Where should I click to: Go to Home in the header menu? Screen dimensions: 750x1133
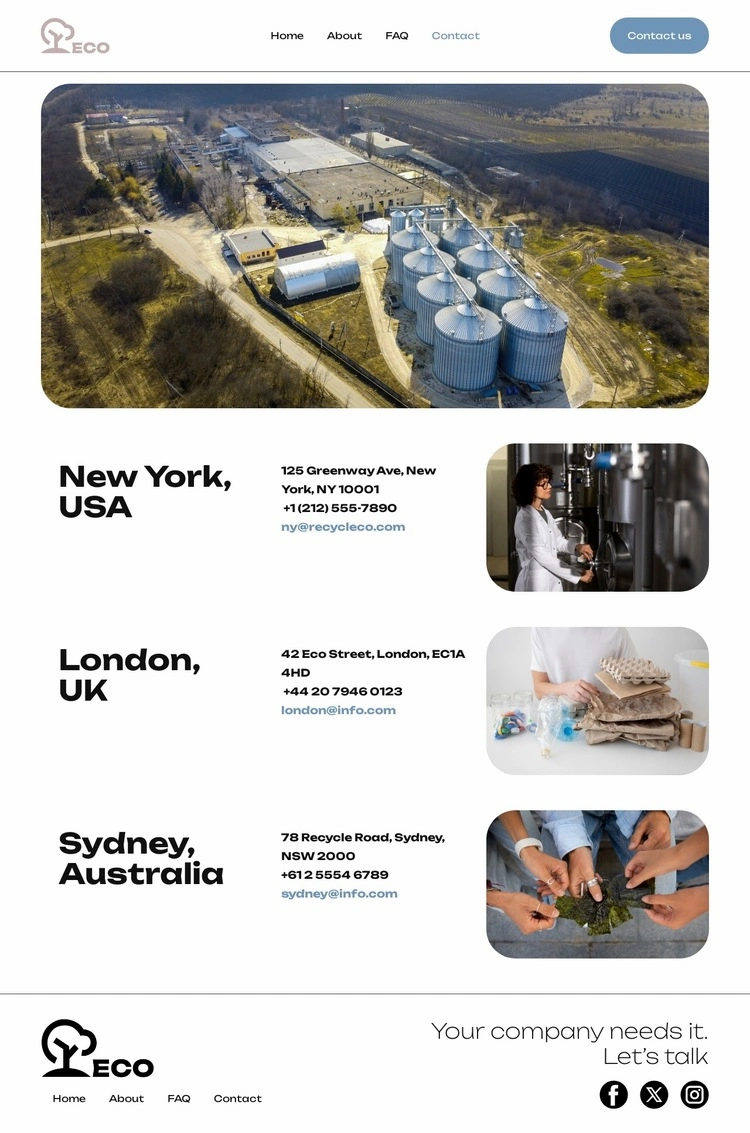tap(287, 36)
